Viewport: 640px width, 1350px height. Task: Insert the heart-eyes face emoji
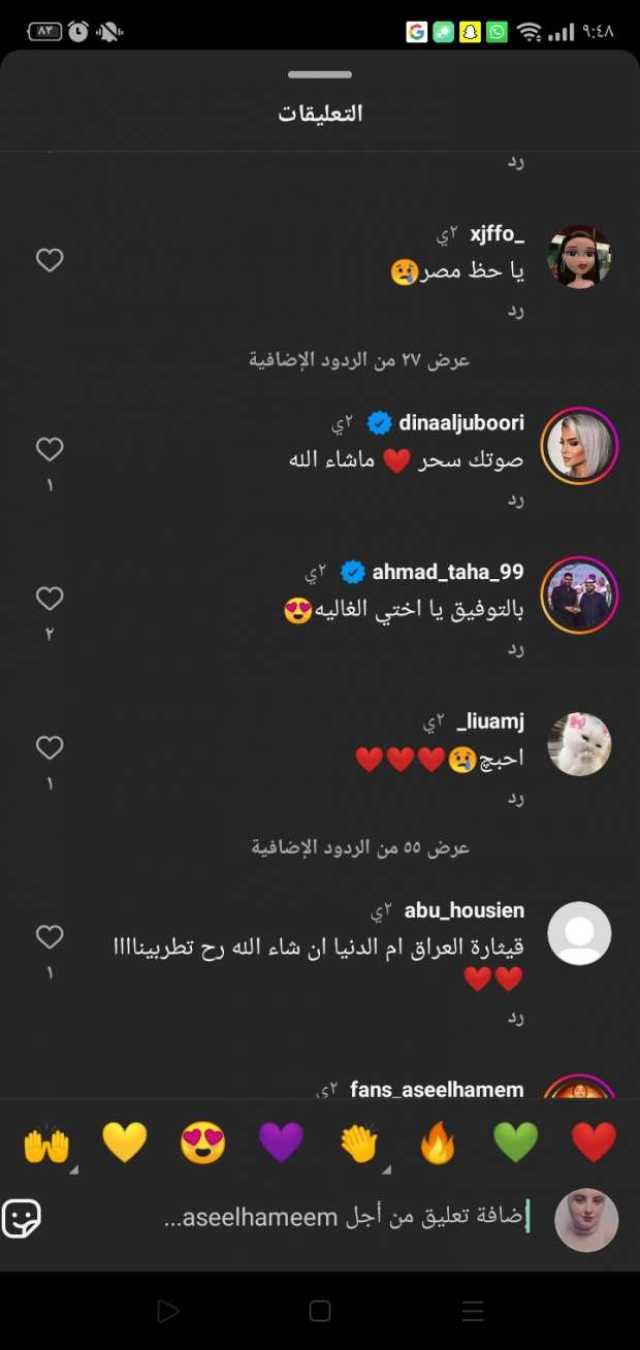202,1142
